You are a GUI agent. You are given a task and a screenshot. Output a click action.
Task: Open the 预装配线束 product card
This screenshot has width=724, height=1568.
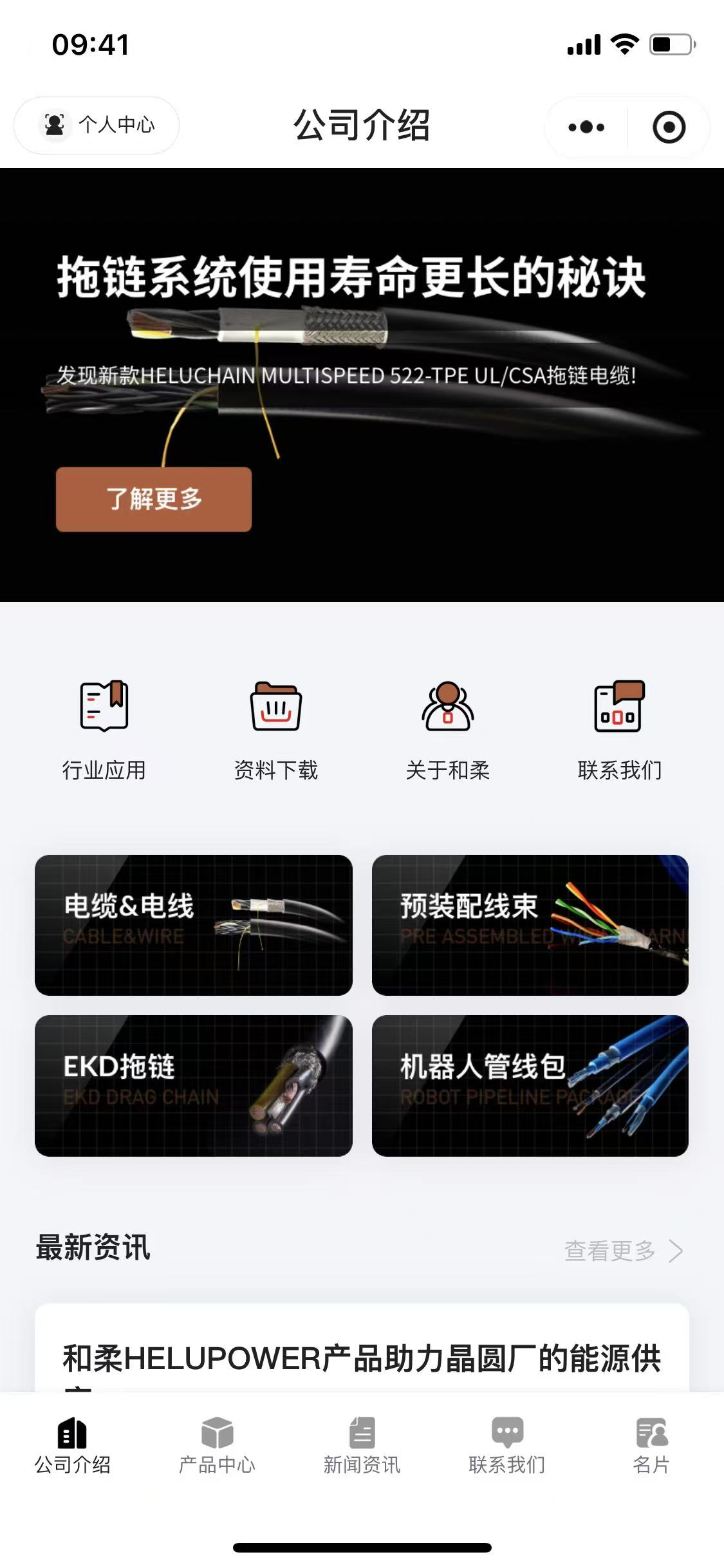530,925
